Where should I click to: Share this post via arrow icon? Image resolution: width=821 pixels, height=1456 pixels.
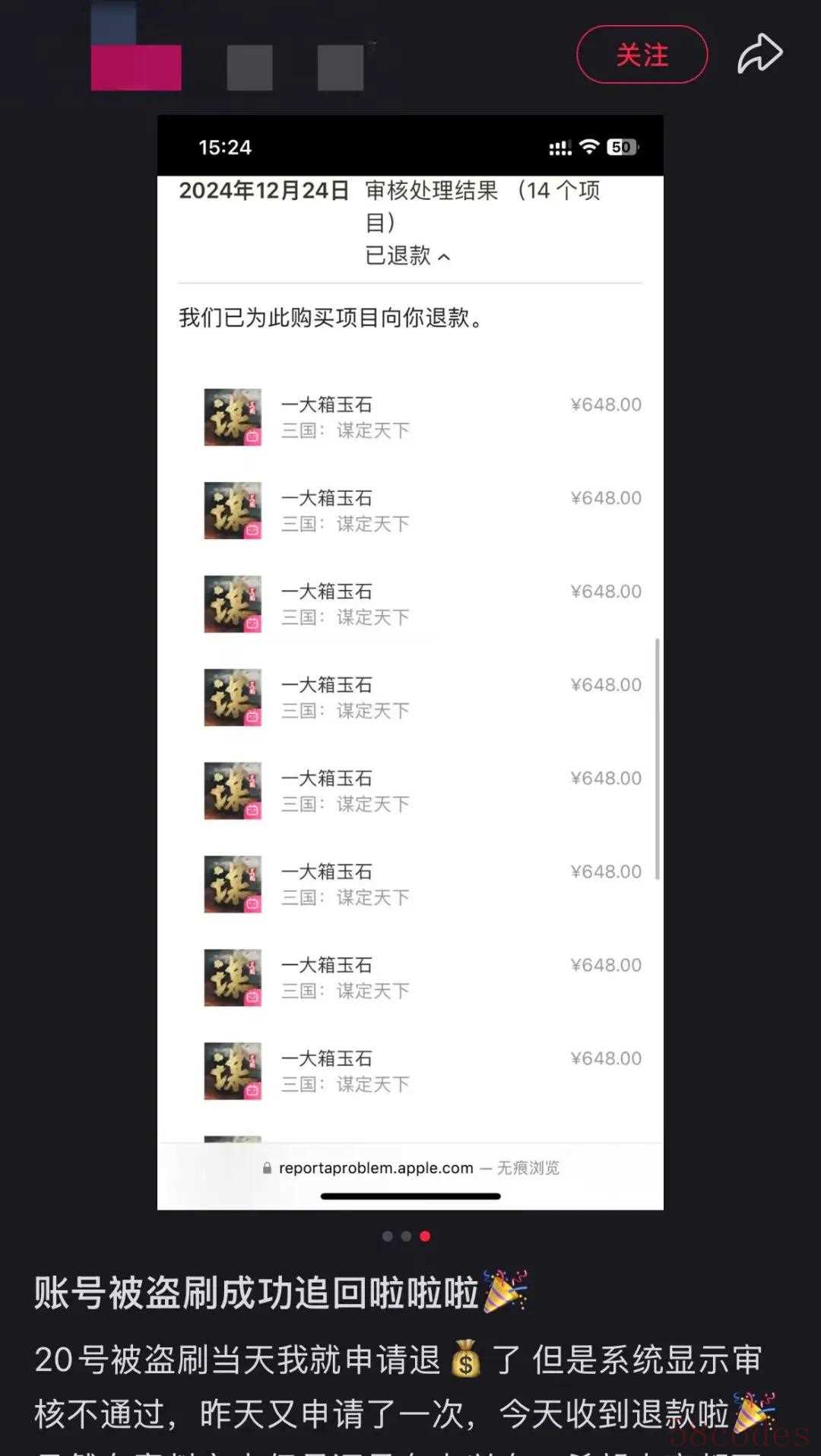[x=759, y=55]
